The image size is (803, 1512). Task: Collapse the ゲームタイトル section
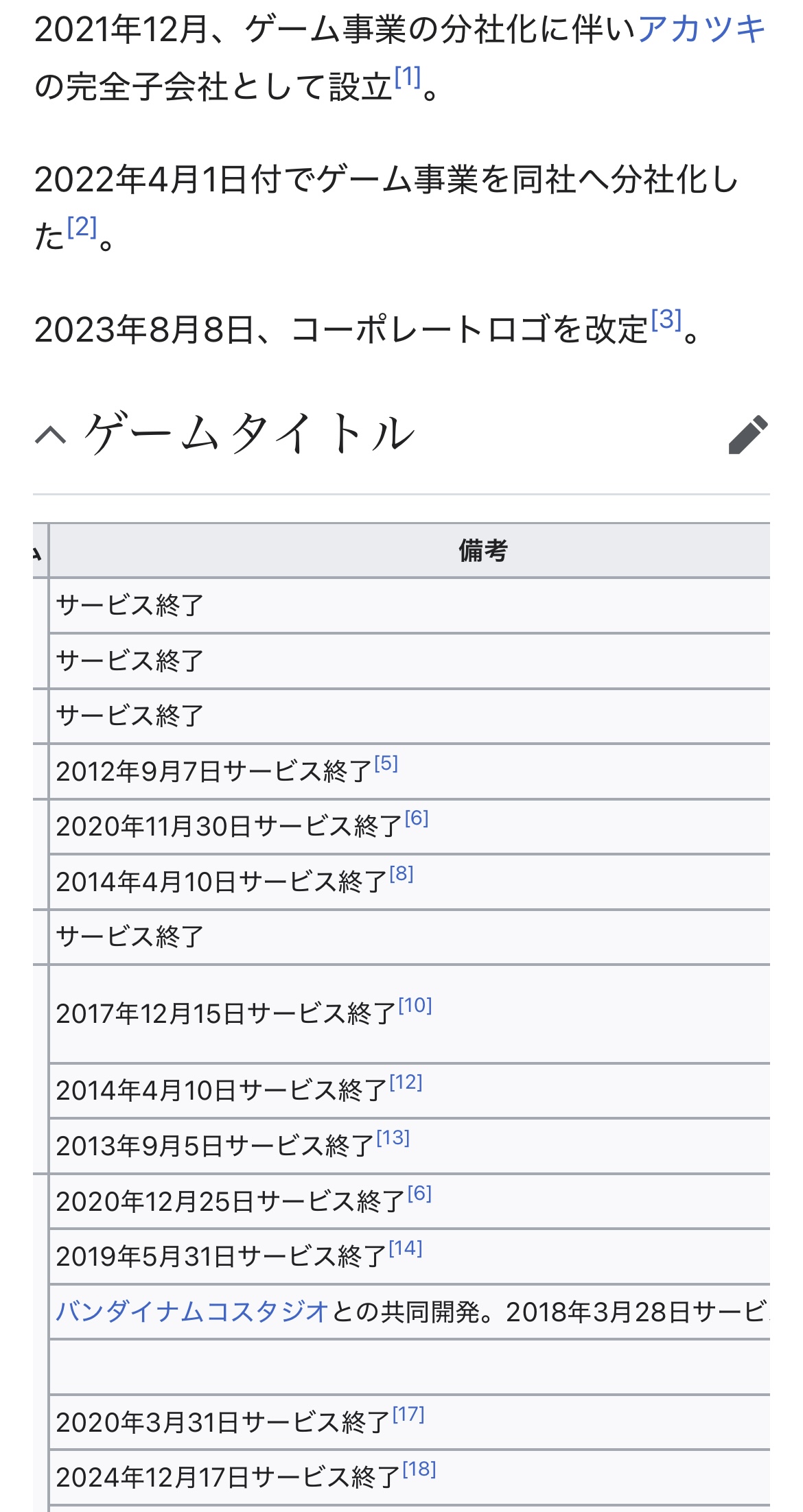click(51, 434)
